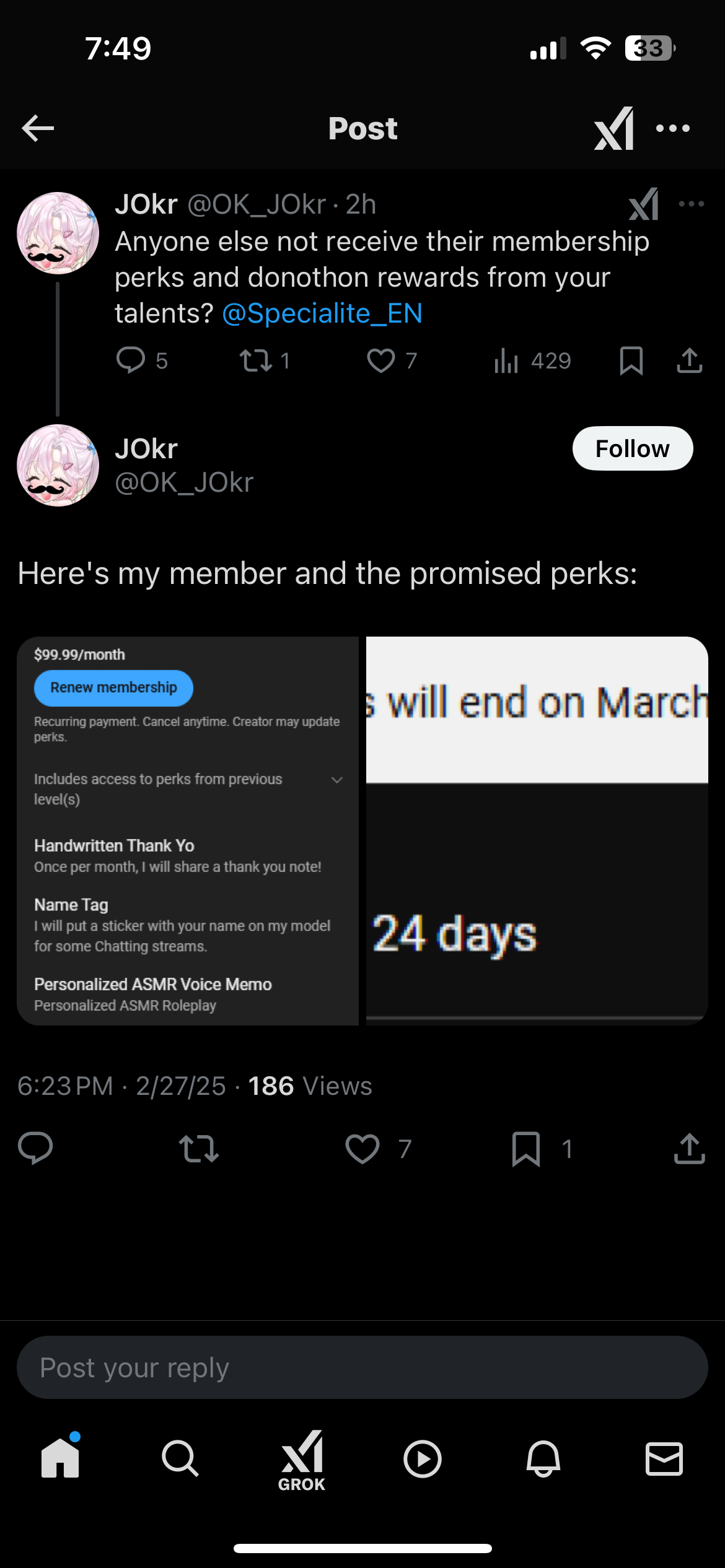The height and width of the screenshot is (1568, 725).
Task: Open the Notifications bell tab
Action: click(x=543, y=1458)
